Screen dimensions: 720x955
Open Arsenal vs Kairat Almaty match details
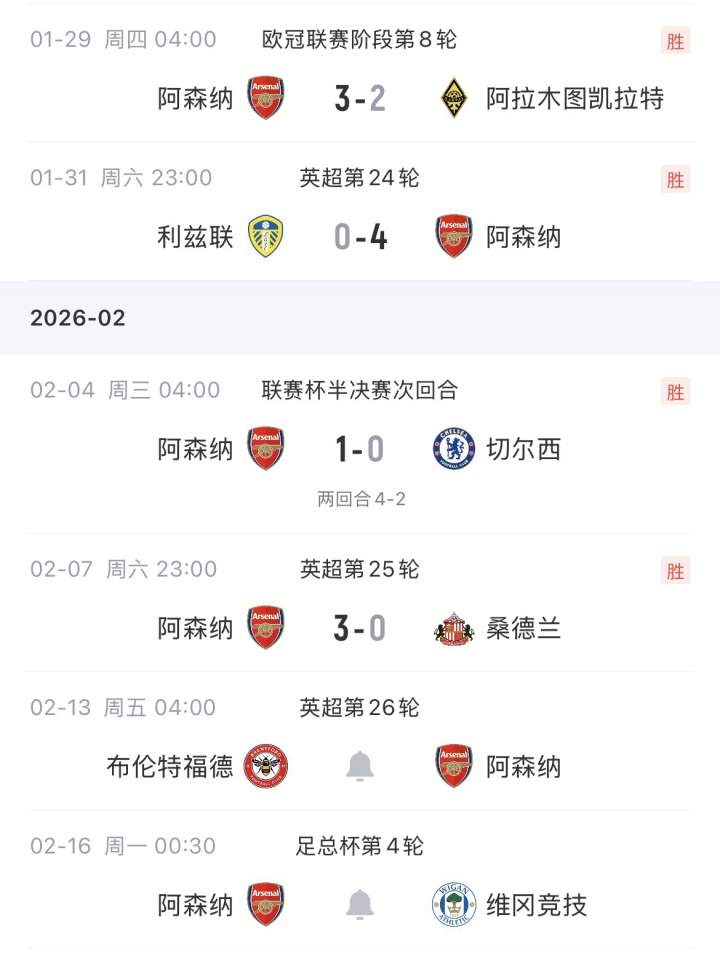pos(360,99)
